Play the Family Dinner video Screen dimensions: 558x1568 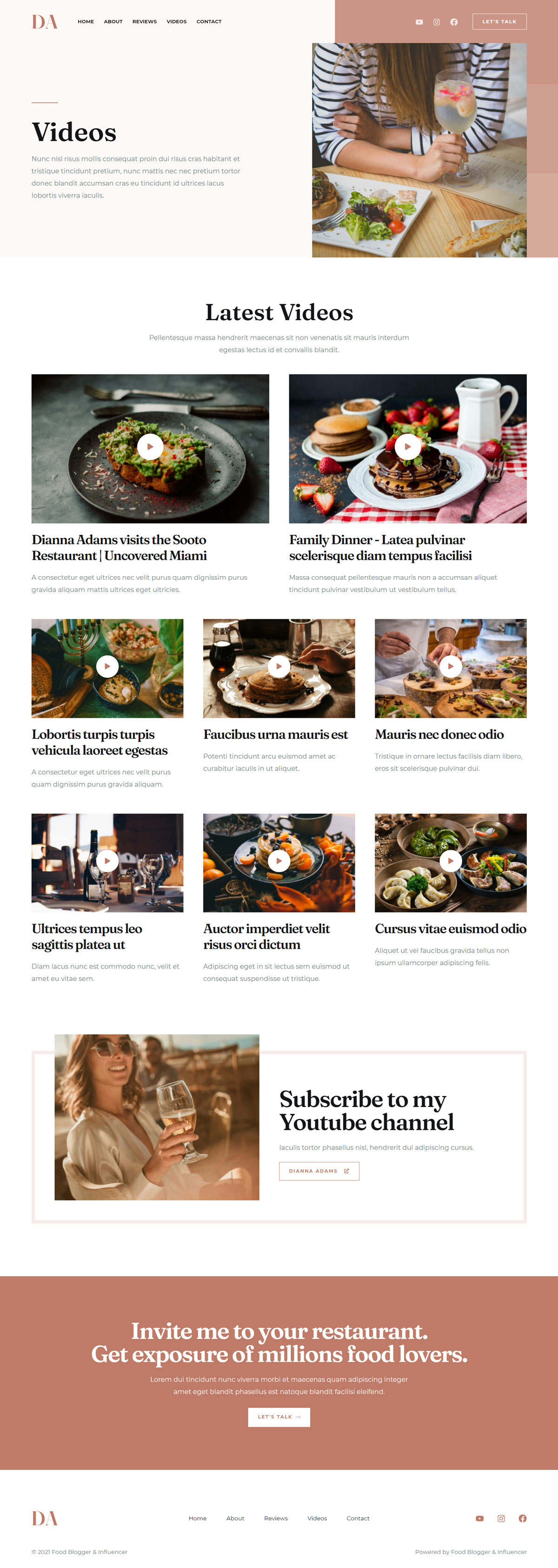(407, 447)
